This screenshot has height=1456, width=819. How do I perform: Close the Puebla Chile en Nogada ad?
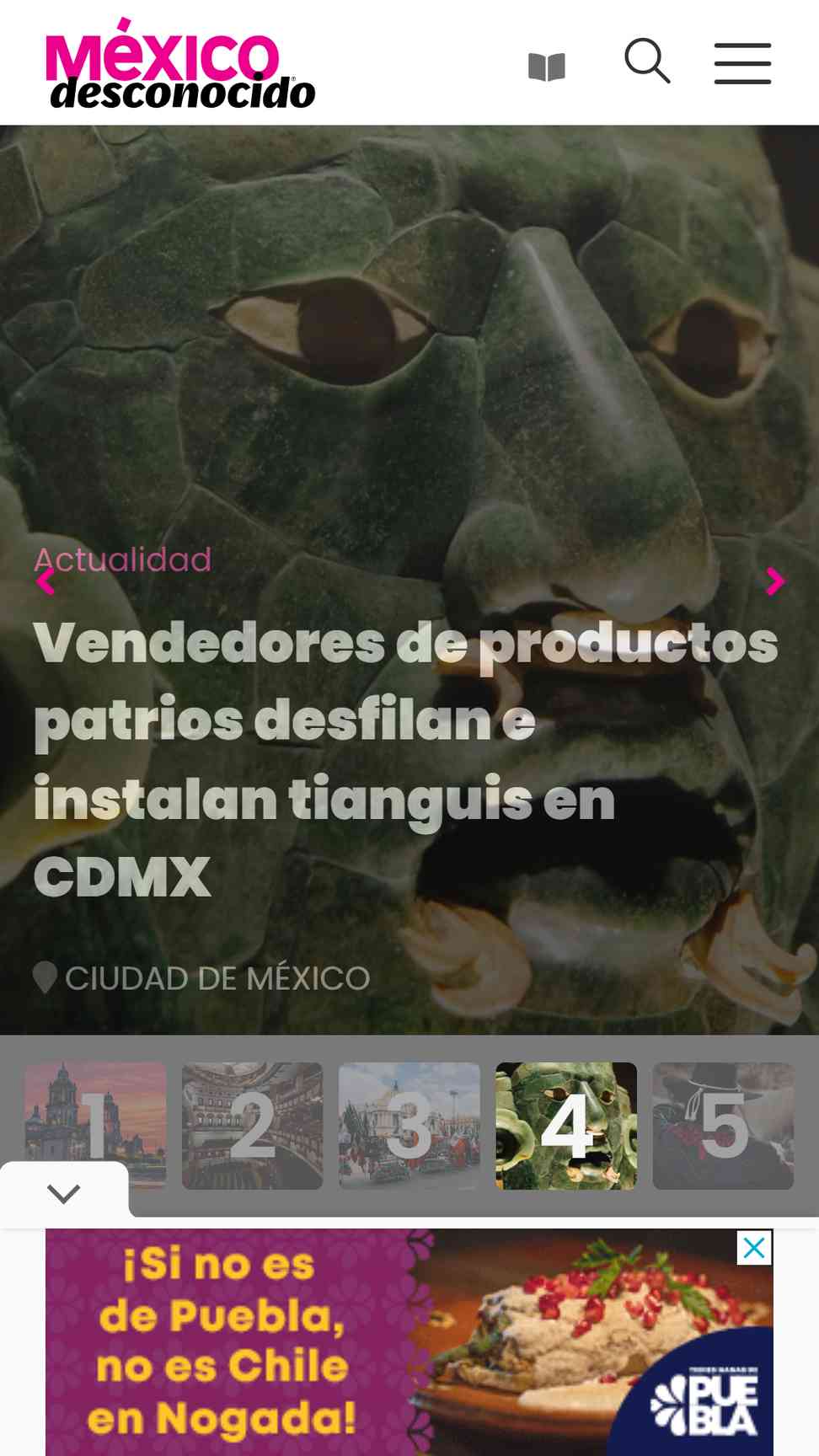754,1248
